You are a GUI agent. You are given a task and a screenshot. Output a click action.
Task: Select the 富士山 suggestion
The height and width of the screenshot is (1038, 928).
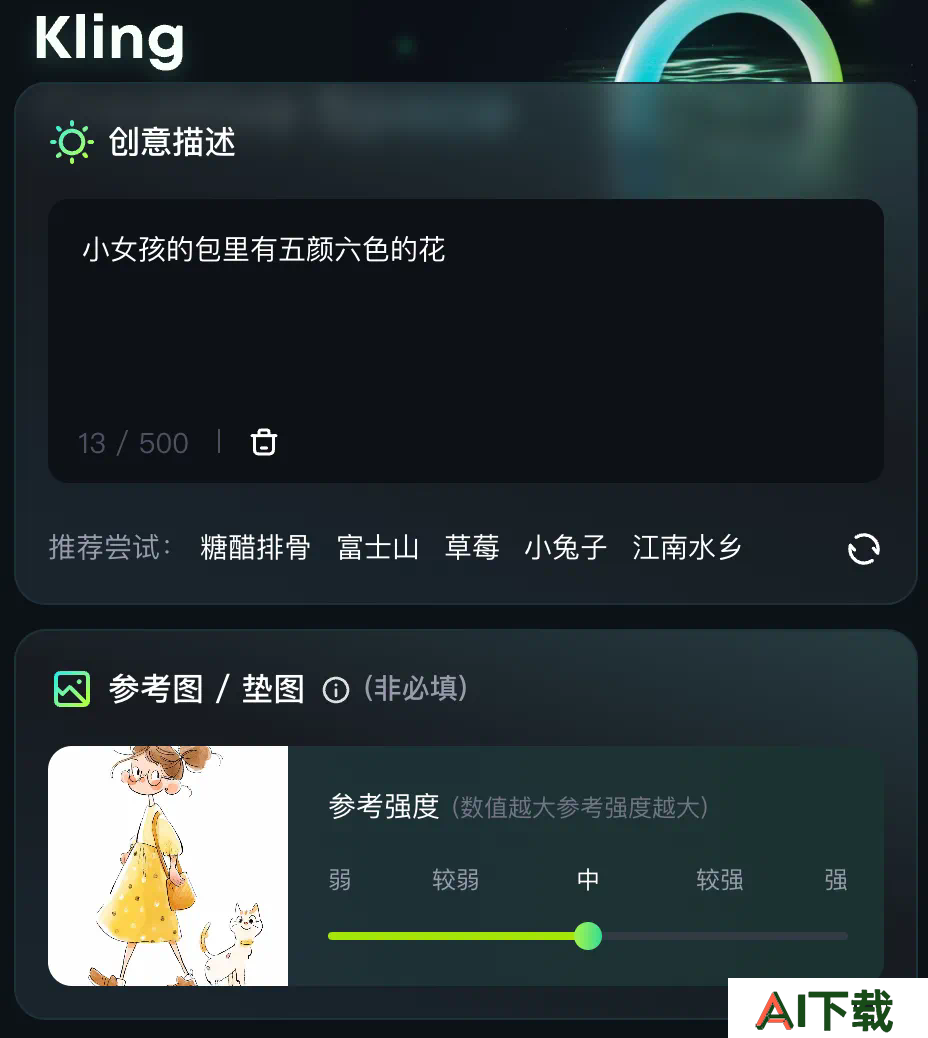pos(378,548)
